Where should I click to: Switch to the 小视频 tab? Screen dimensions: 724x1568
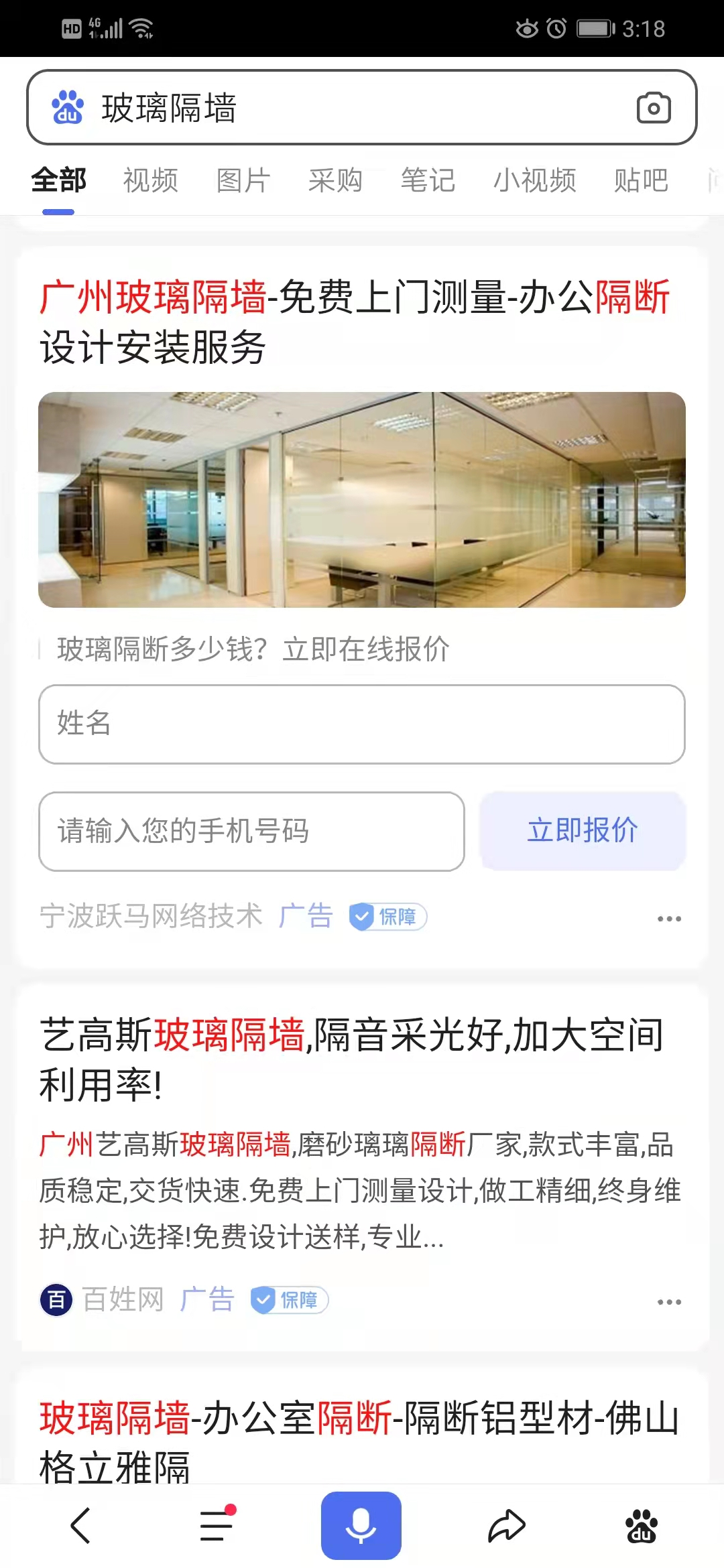(535, 180)
